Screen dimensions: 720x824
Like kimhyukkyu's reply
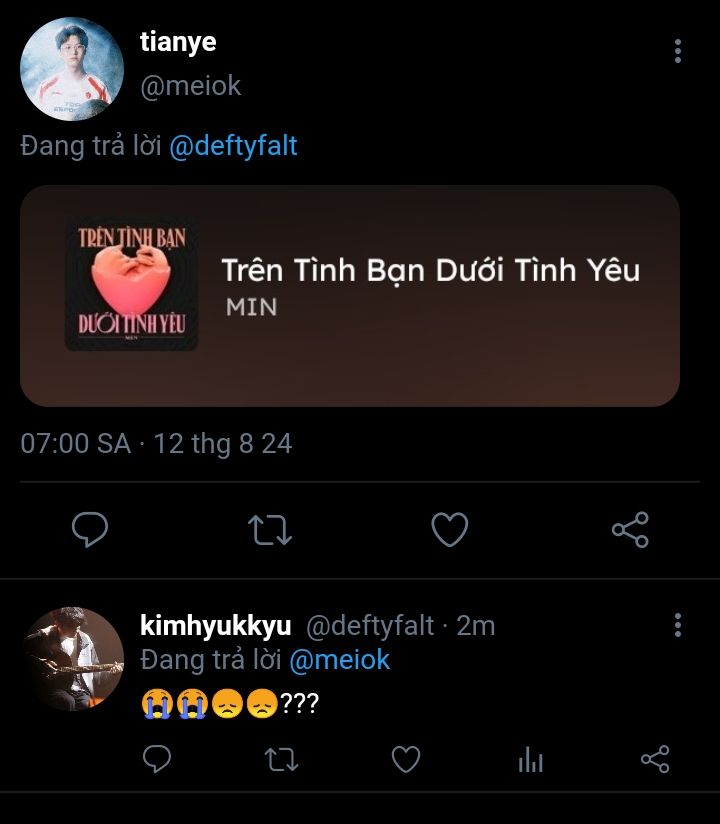tap(405, 760)
